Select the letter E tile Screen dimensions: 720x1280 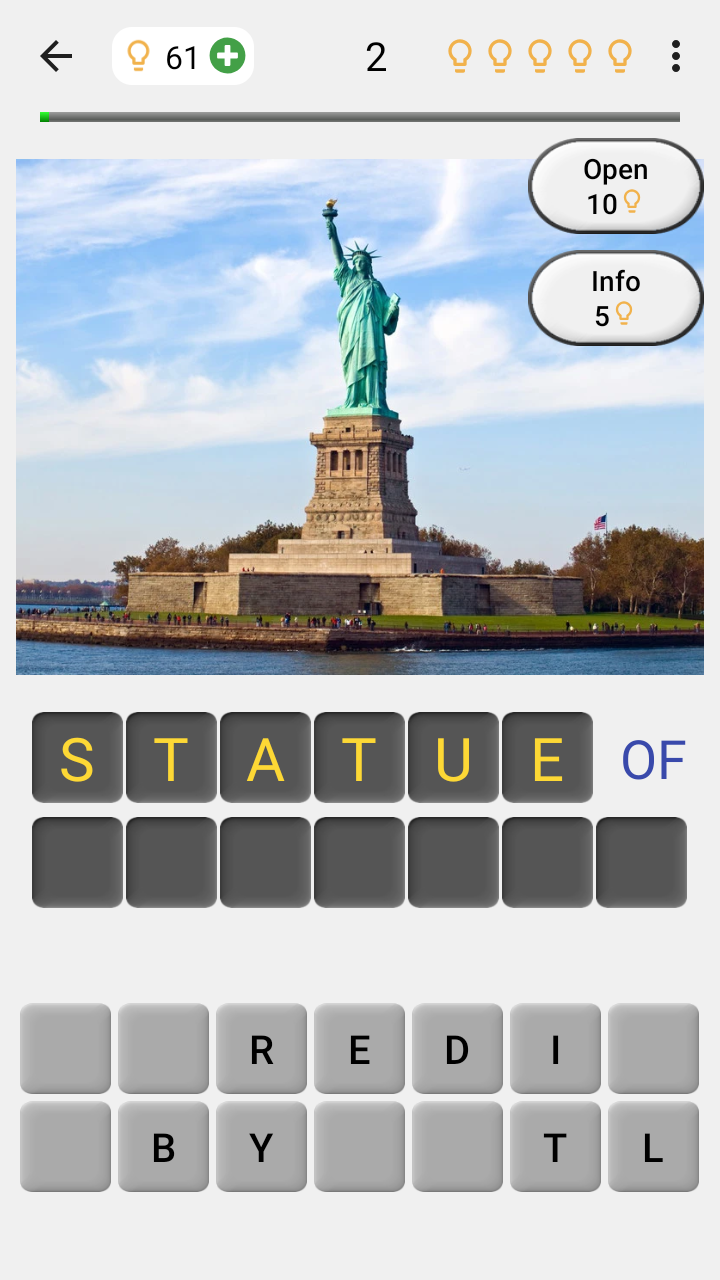pos(359,1049)
